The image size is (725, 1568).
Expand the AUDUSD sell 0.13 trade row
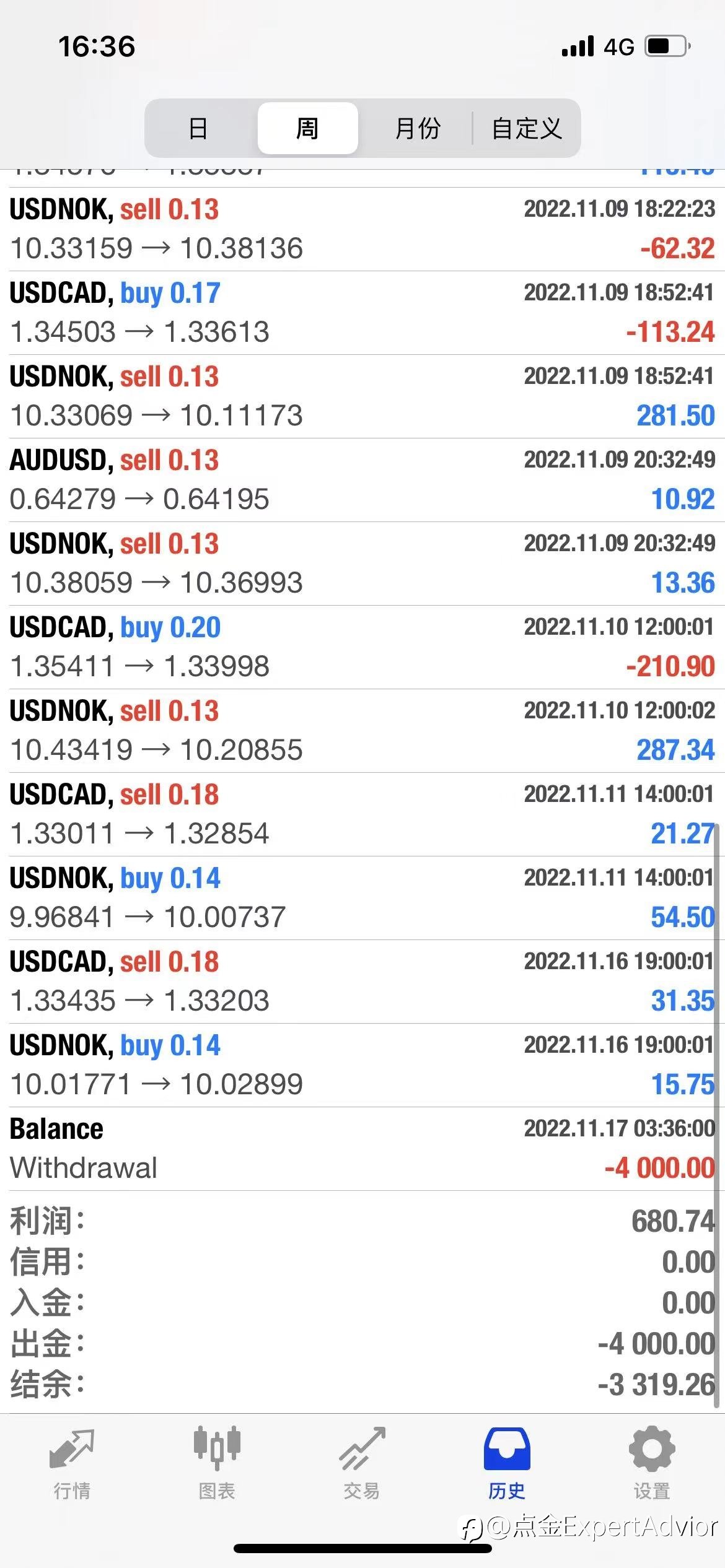[362, 480]
